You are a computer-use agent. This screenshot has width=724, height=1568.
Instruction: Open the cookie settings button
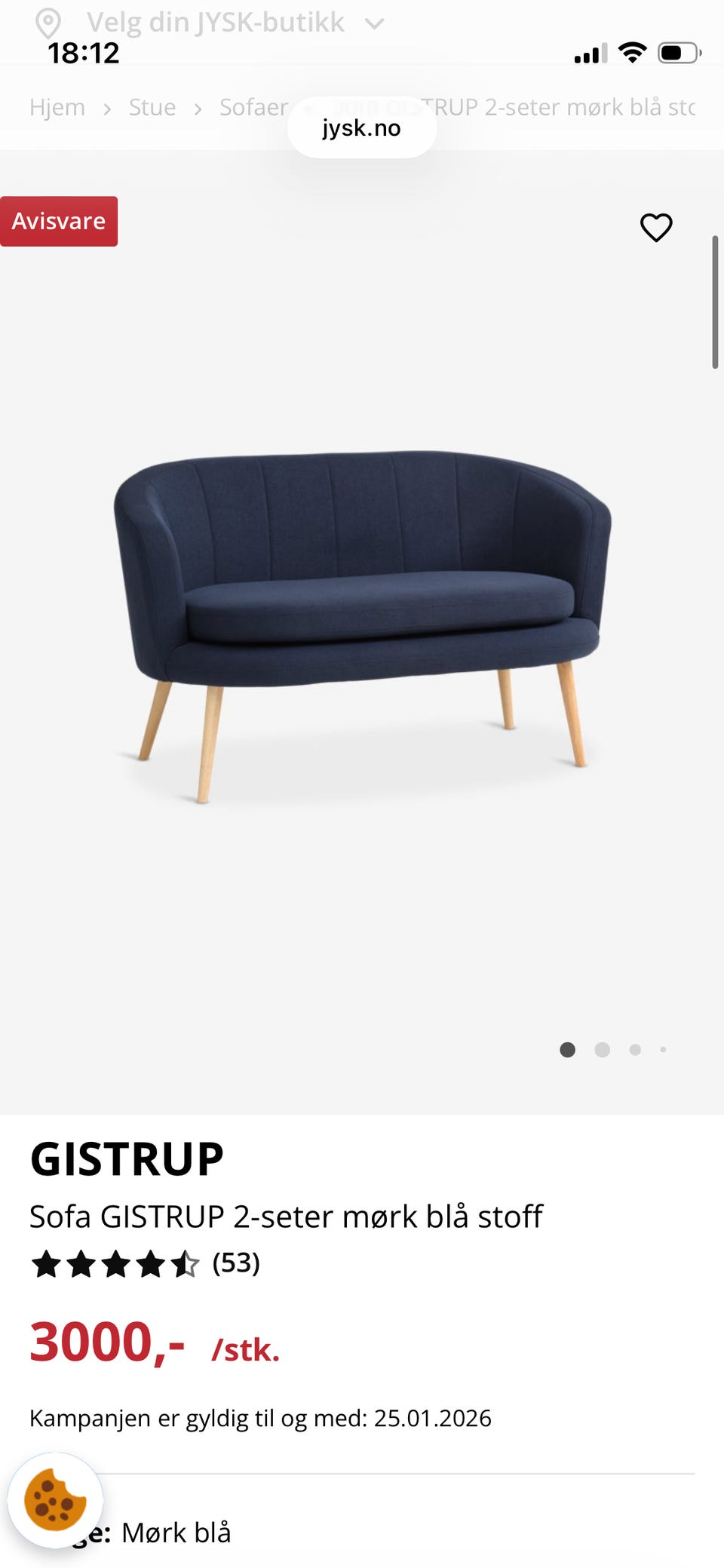[x=55, y=1500]
